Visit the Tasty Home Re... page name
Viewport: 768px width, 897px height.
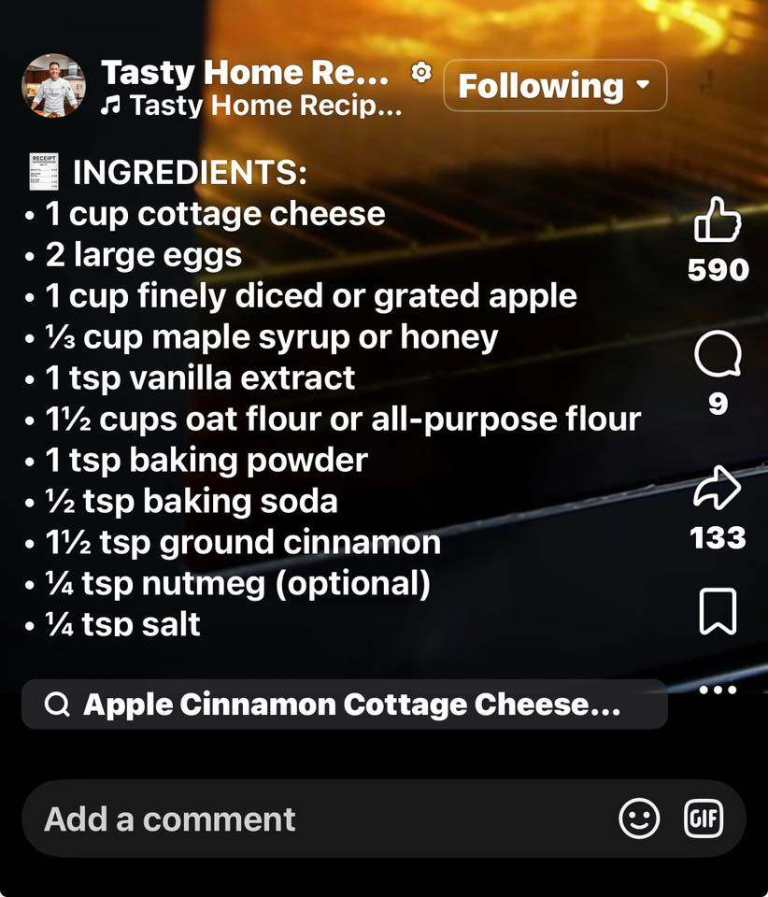pyautogui.click(x=244, y=73)
